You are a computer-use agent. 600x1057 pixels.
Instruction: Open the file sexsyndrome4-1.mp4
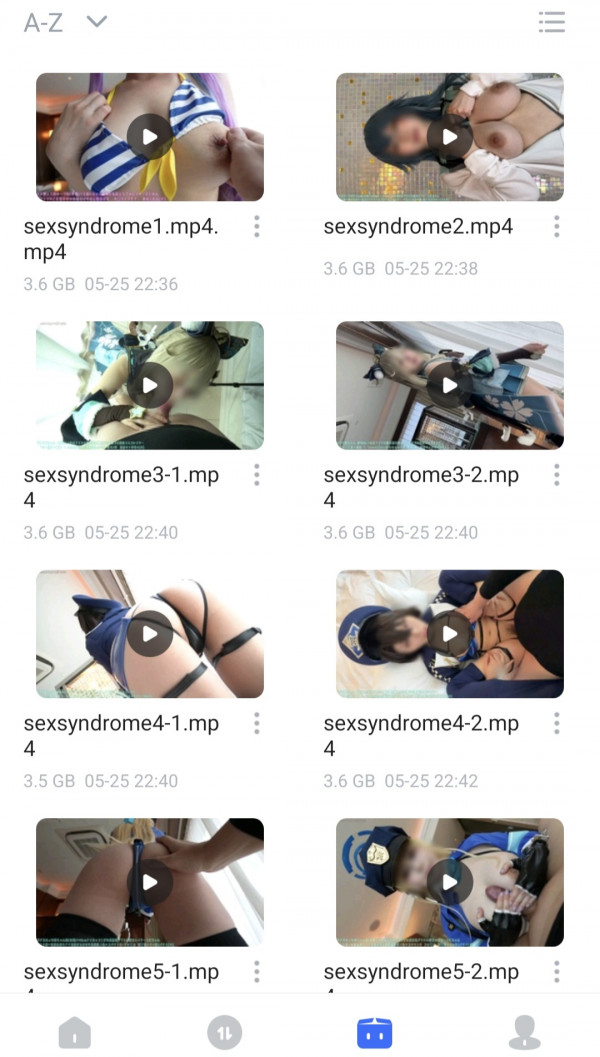click(150, 634)
